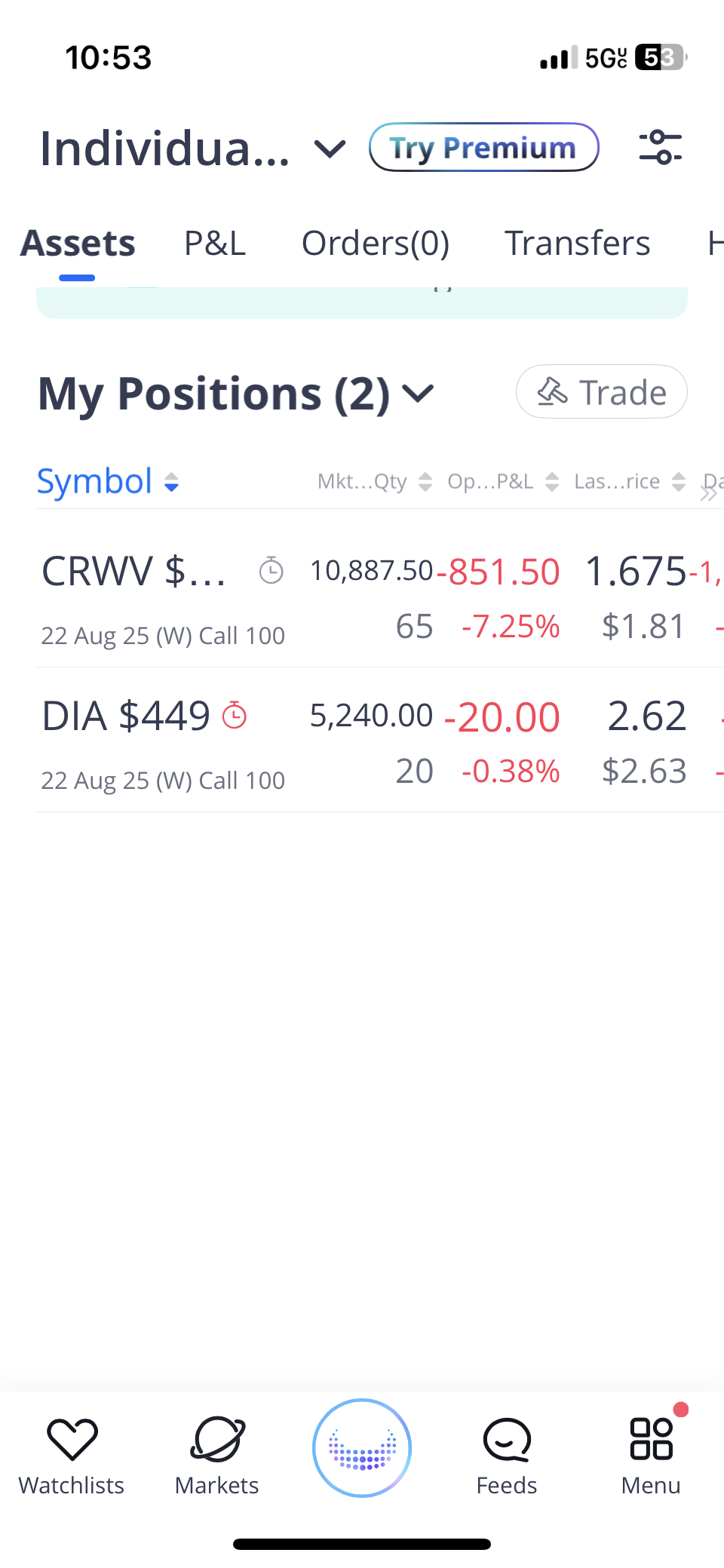Tap the center Webull home button
The width and height of the screenshot is (724, 1568).
(x=362, y=1448)
